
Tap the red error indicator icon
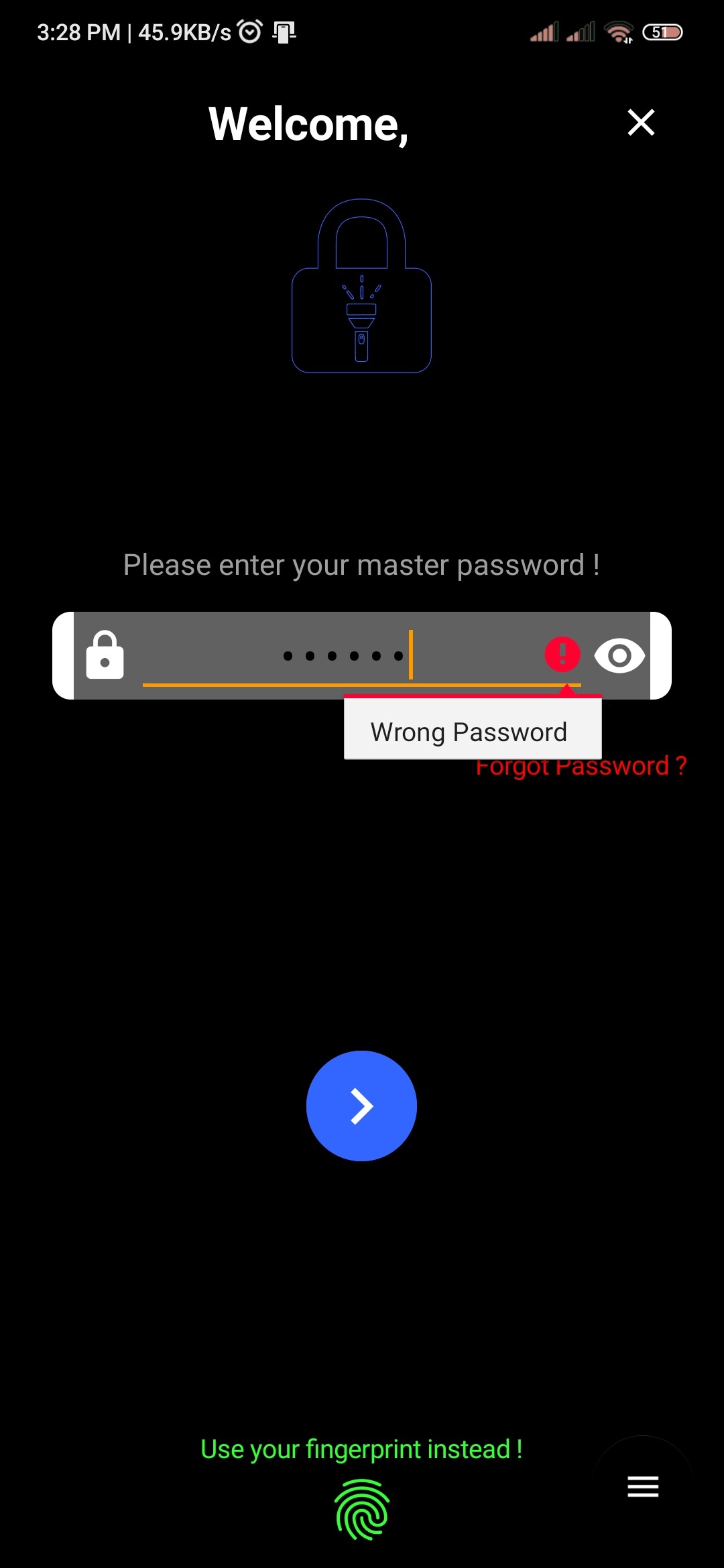click(x=562, y=655)
